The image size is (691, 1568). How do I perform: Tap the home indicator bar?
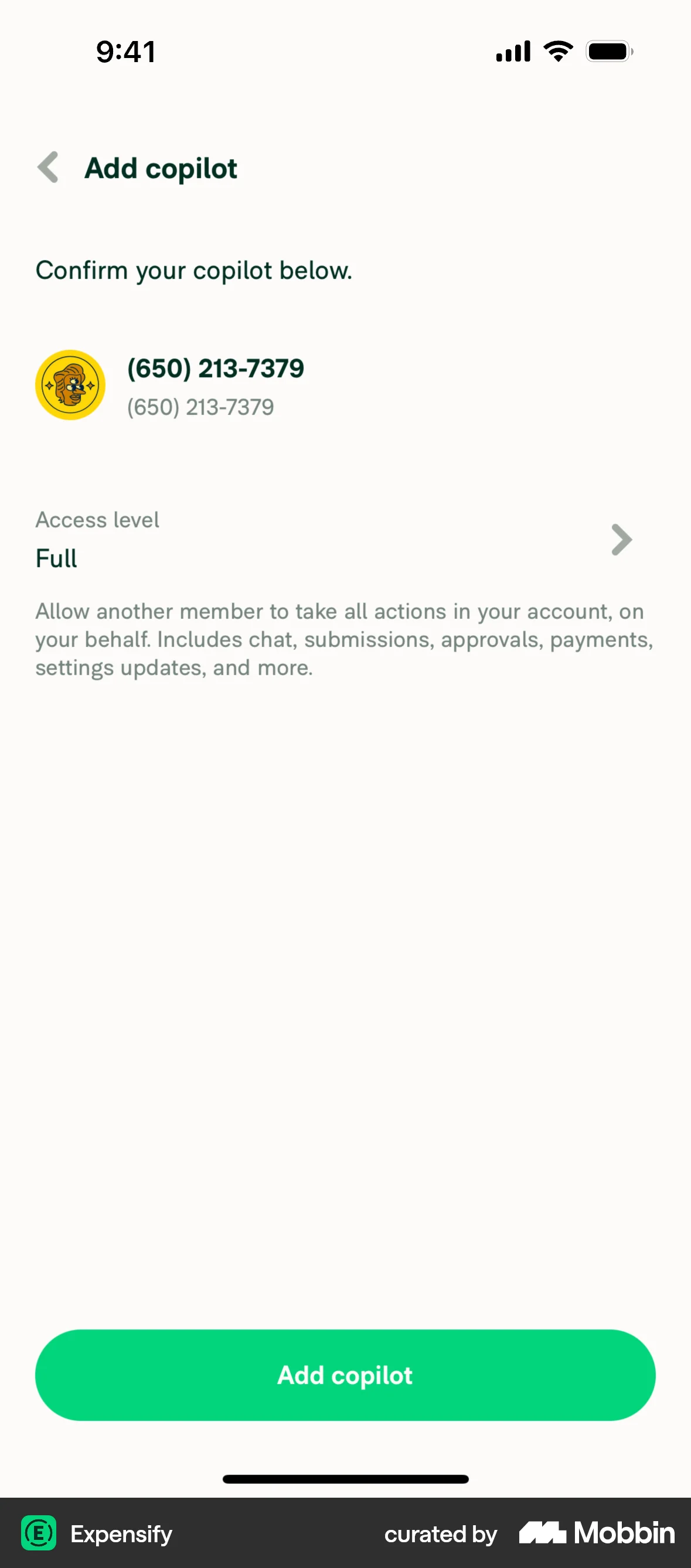(345, 1480)
